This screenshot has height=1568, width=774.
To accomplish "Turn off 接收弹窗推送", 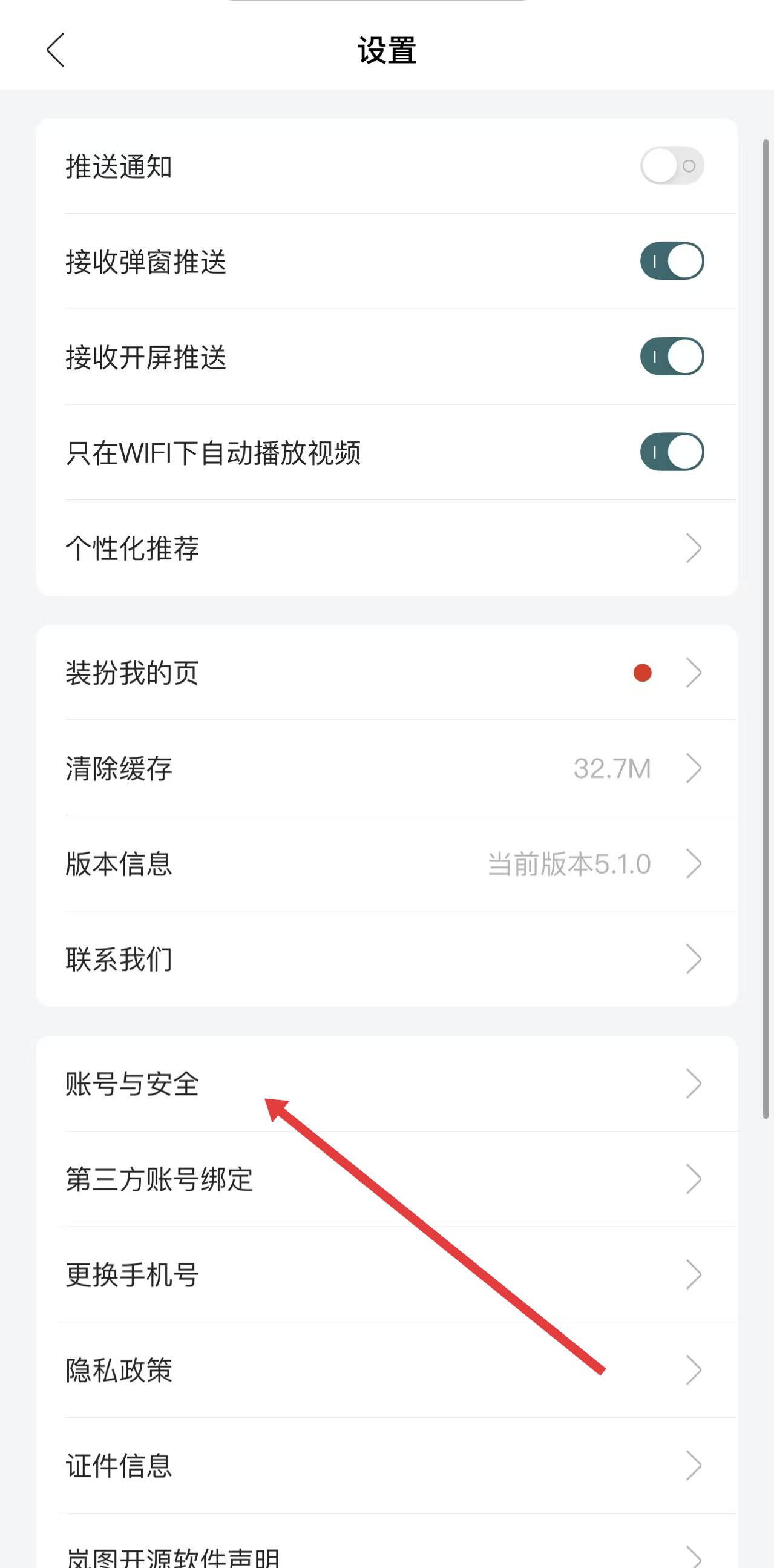I will [x=672, y=261].
